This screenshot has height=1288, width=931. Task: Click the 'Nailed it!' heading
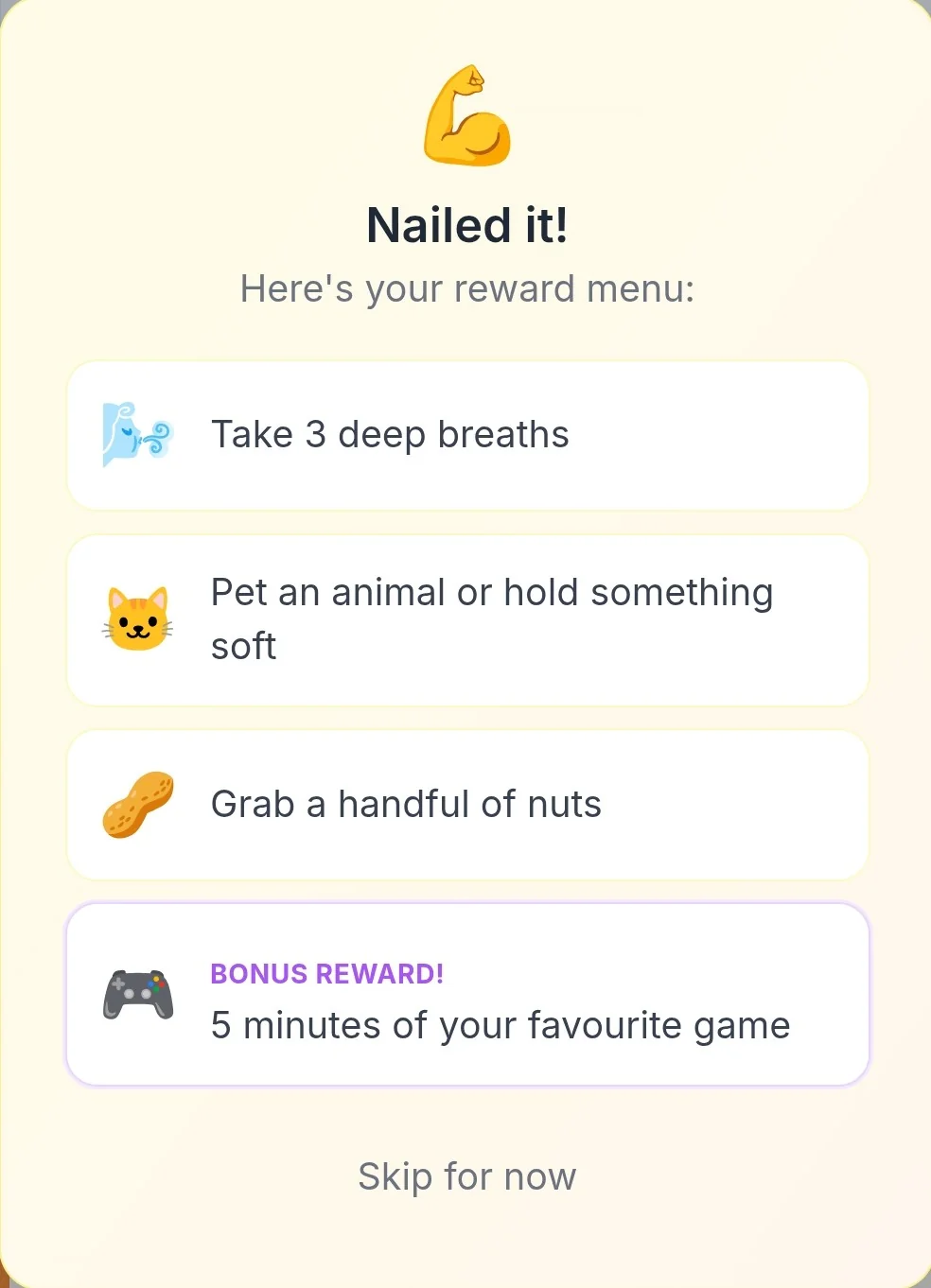pos(467,225)
